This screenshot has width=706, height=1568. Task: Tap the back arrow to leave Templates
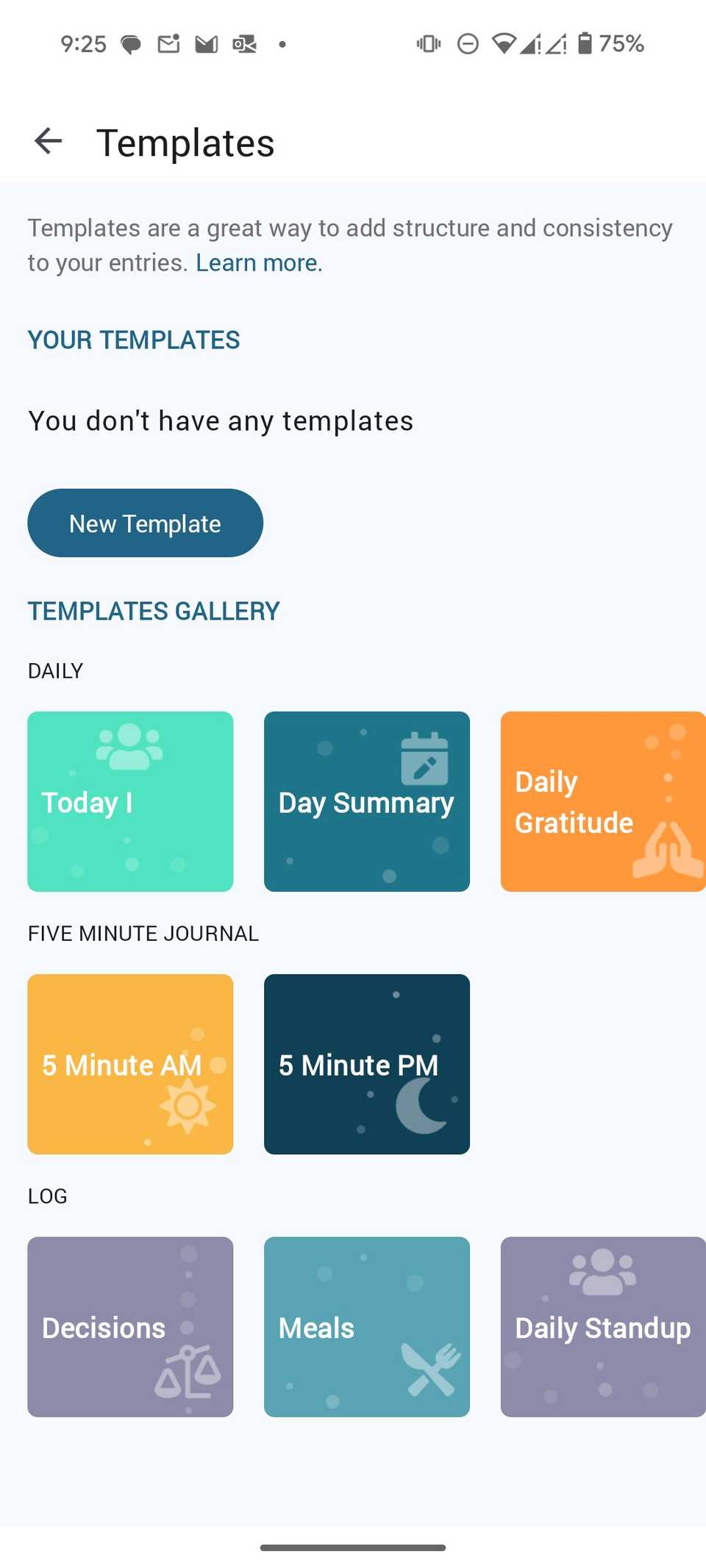pos(47,141)
